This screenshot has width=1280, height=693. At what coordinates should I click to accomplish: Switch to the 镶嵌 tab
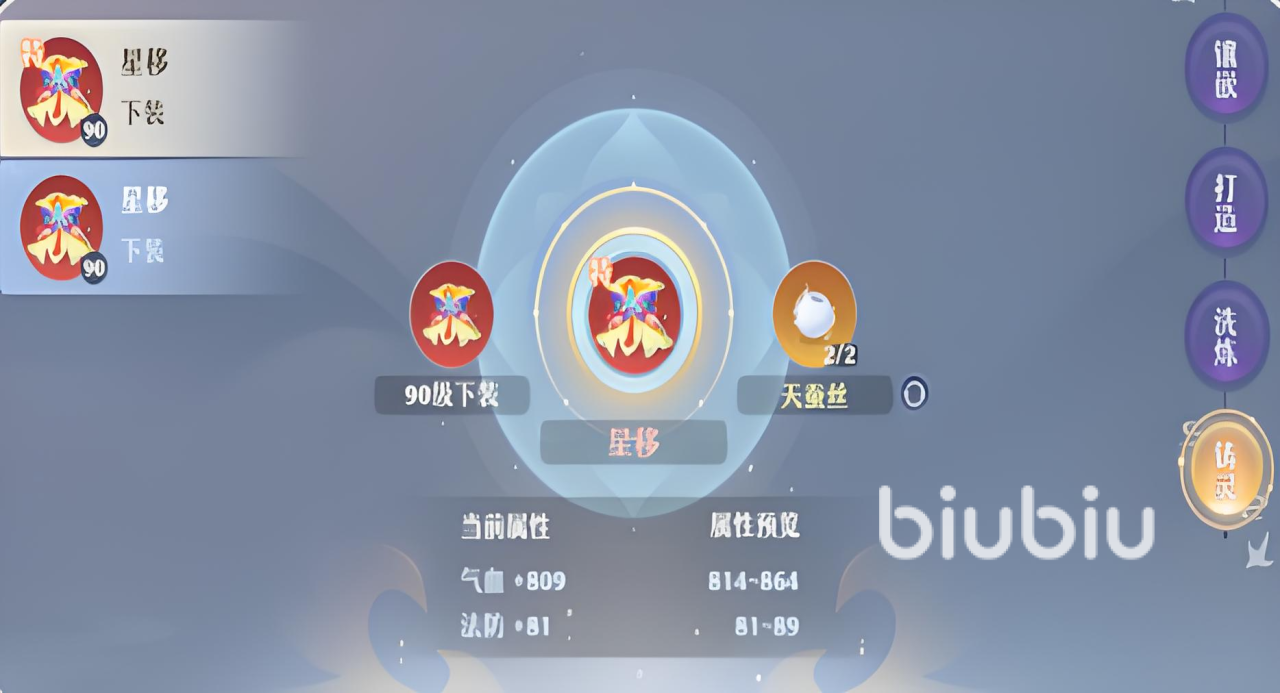tap(1226, 68)
